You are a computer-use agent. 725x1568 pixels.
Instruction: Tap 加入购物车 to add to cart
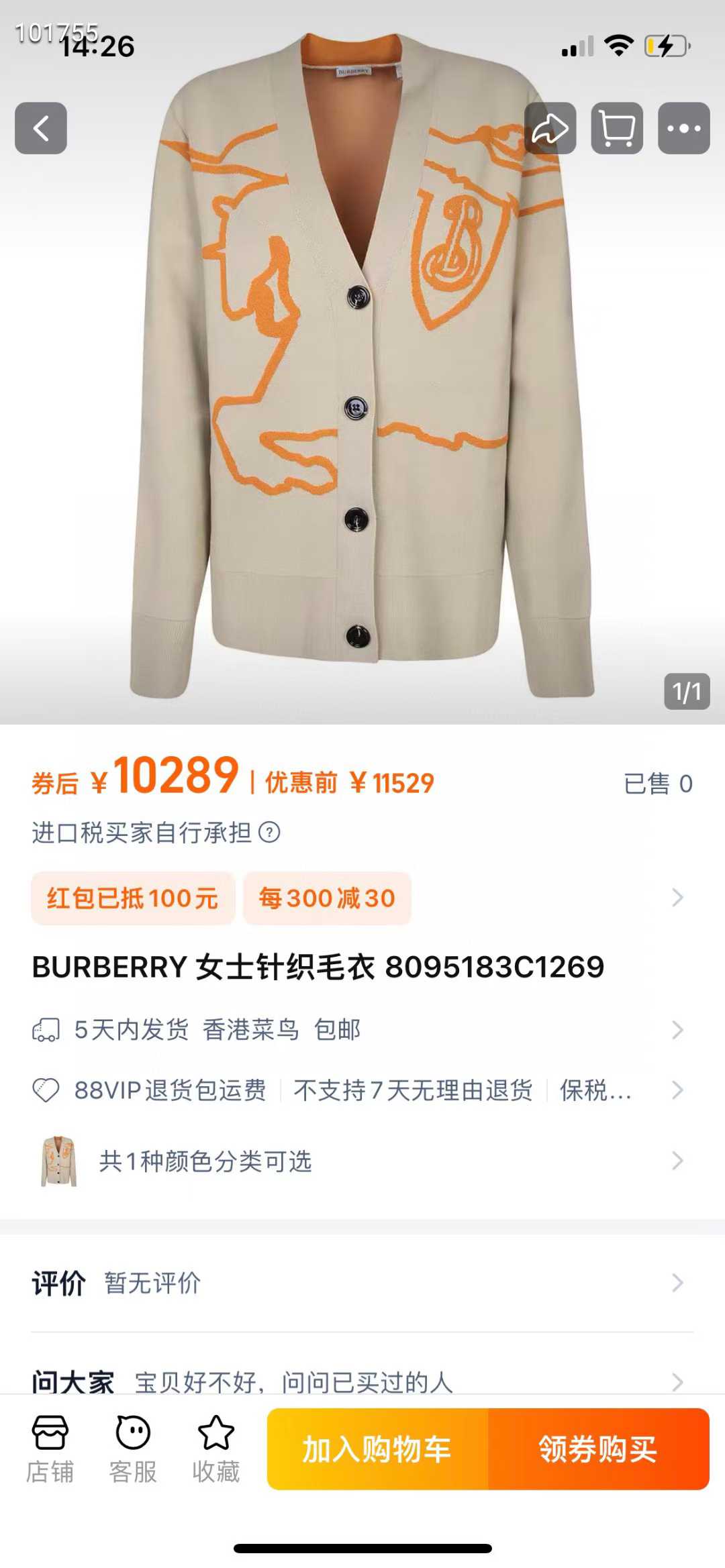[x=377, y=1449]
